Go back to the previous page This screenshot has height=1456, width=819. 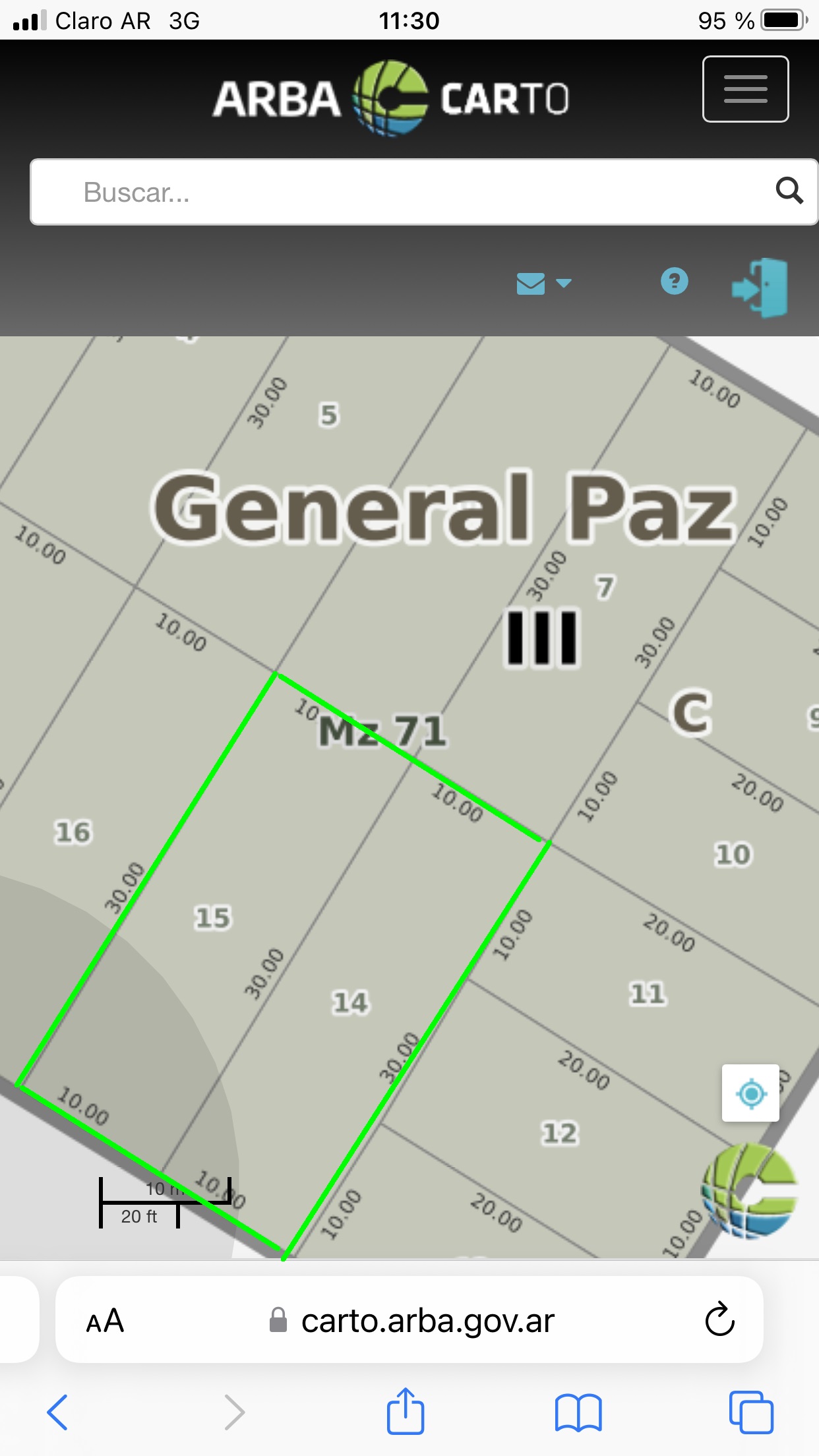(x=57, y=1412)
